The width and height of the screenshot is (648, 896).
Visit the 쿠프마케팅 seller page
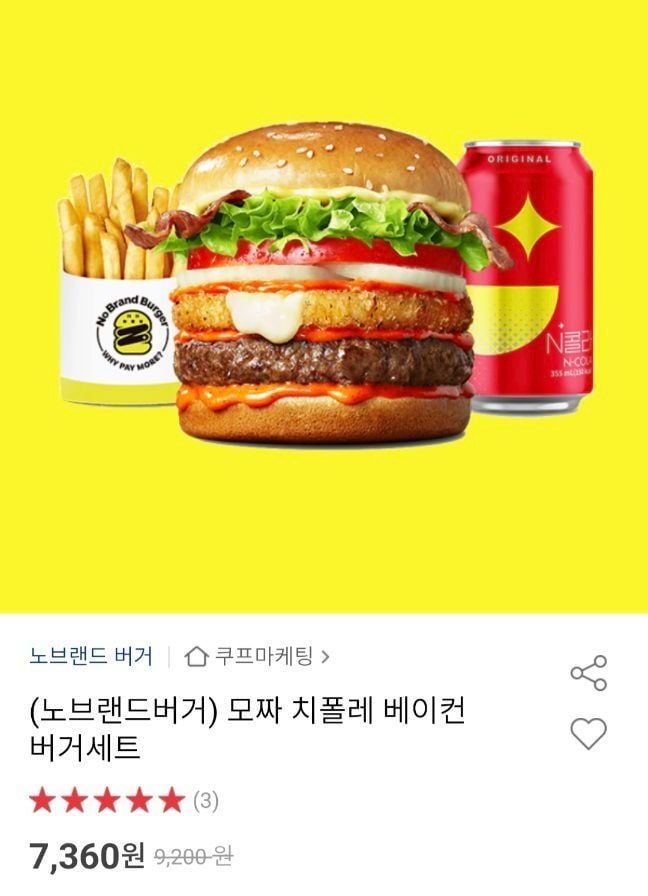[258, 656]
